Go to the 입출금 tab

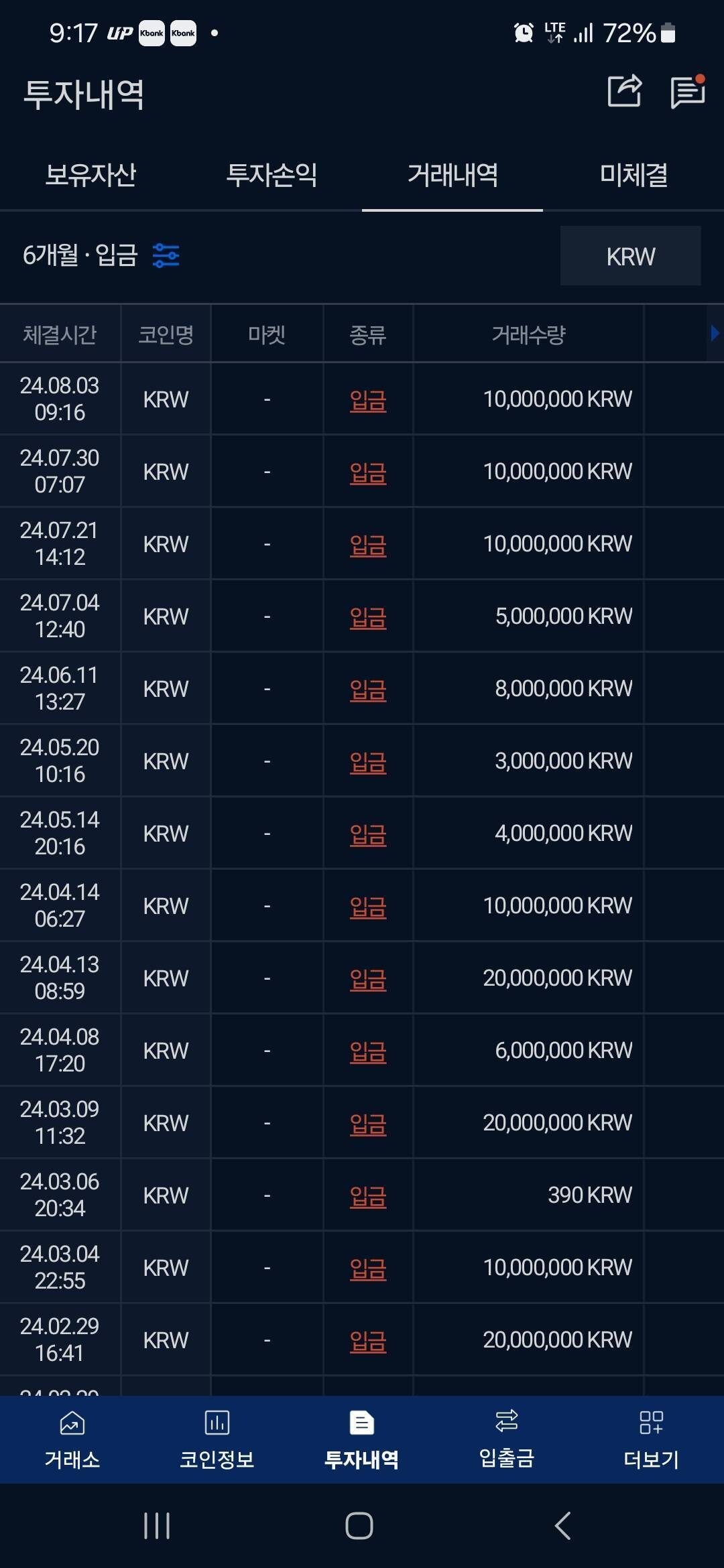point(507,1439)
